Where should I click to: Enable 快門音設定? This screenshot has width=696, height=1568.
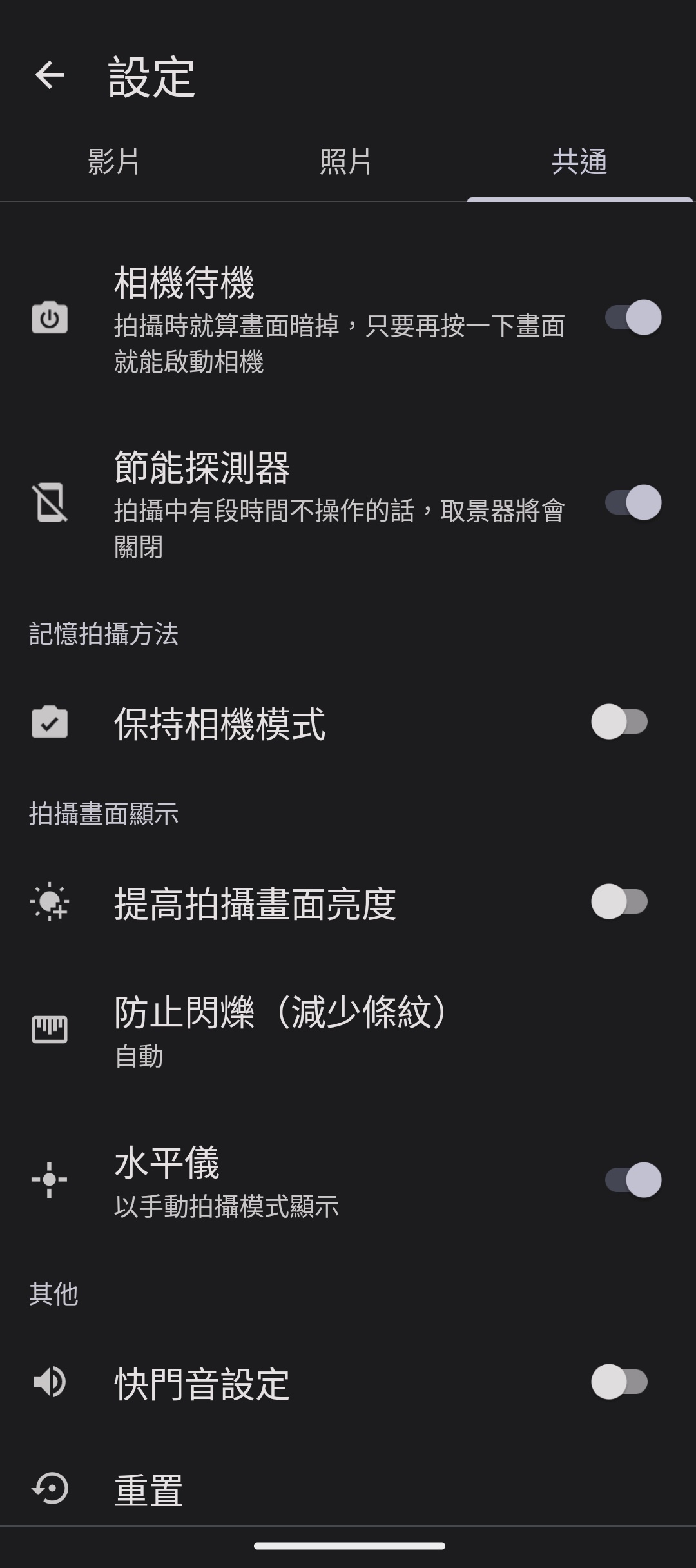tap(619, 1382)
